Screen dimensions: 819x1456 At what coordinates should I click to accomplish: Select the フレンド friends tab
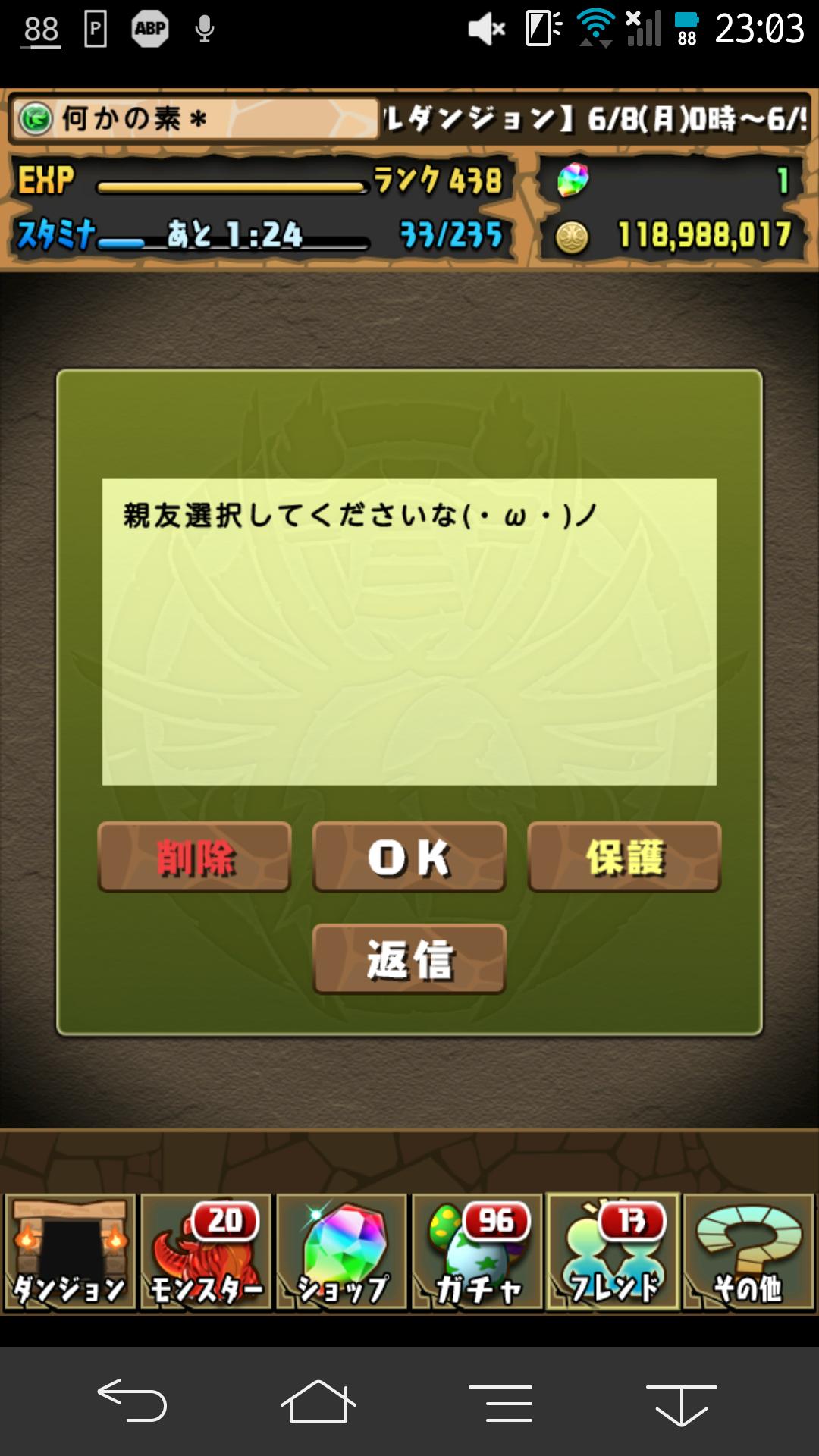[613, 1252]
